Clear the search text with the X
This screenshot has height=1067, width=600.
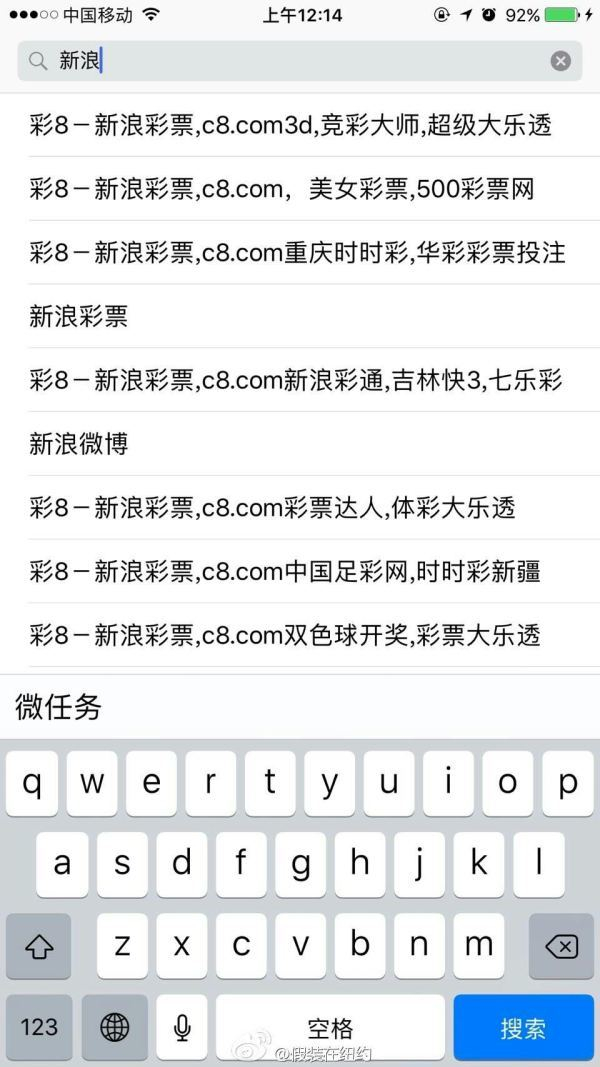(561, 62)
